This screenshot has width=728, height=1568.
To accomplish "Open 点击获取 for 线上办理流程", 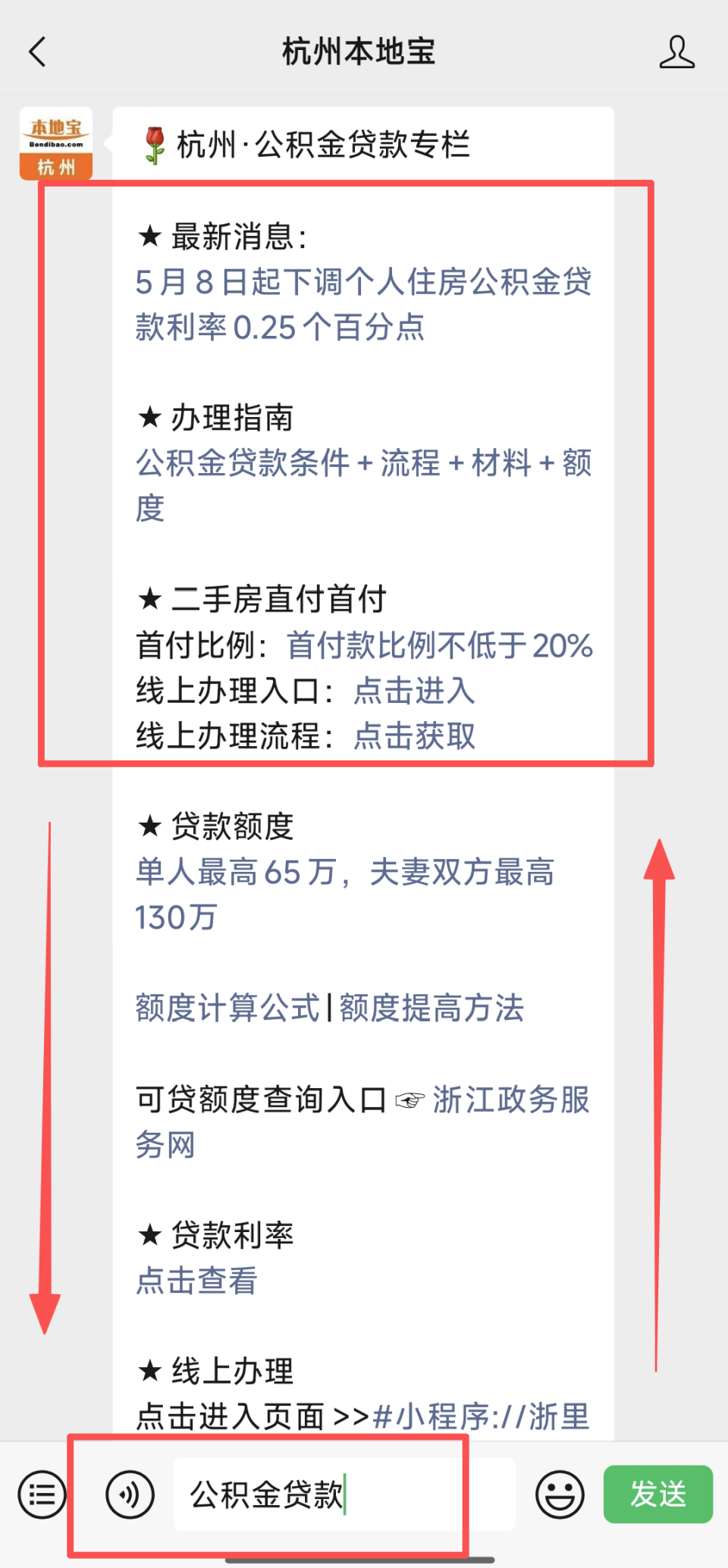I will point(414,735).
